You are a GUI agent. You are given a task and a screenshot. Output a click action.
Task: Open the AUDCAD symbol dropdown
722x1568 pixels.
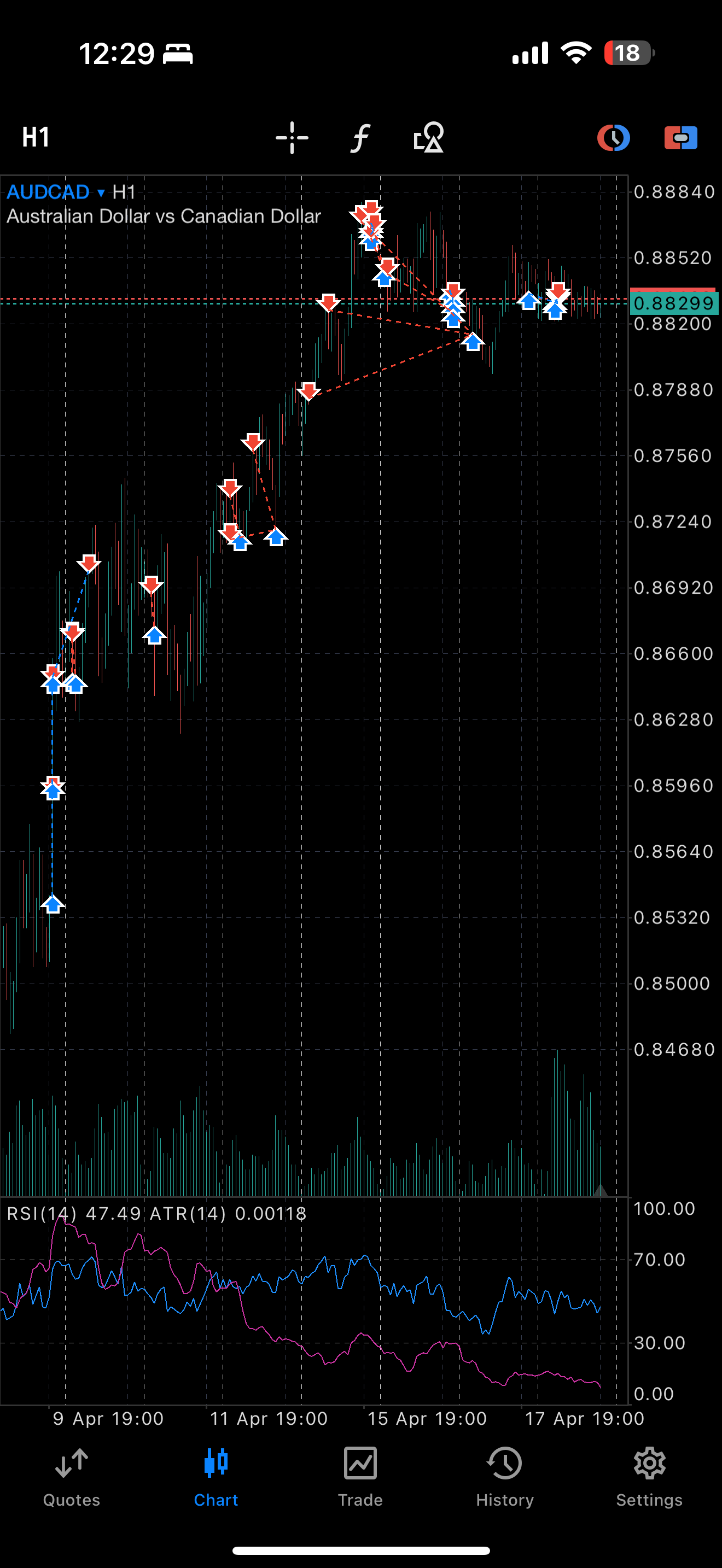[x=56, y=192]
